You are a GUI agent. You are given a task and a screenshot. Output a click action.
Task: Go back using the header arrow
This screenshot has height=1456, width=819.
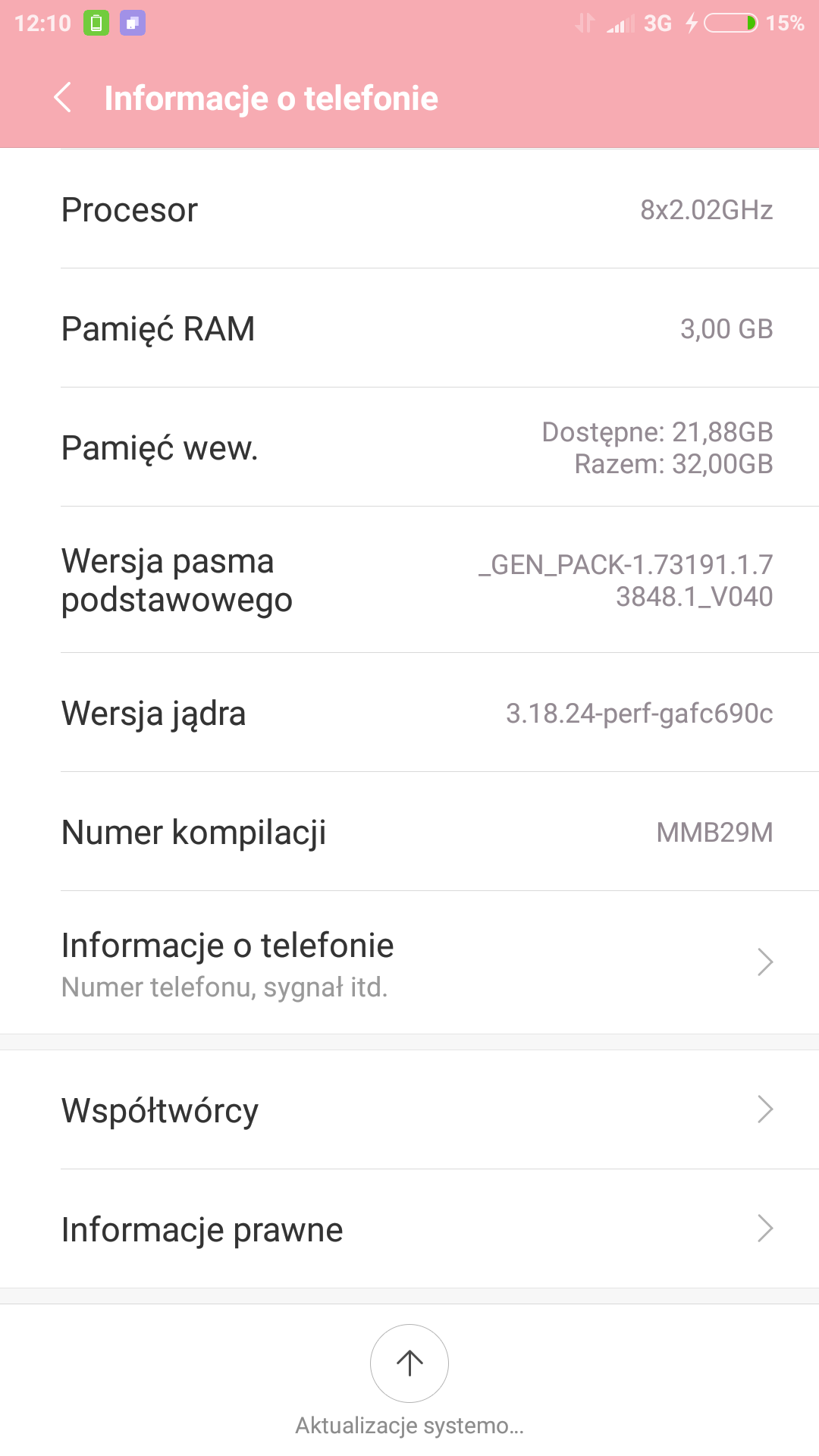[x=64, y=98]
